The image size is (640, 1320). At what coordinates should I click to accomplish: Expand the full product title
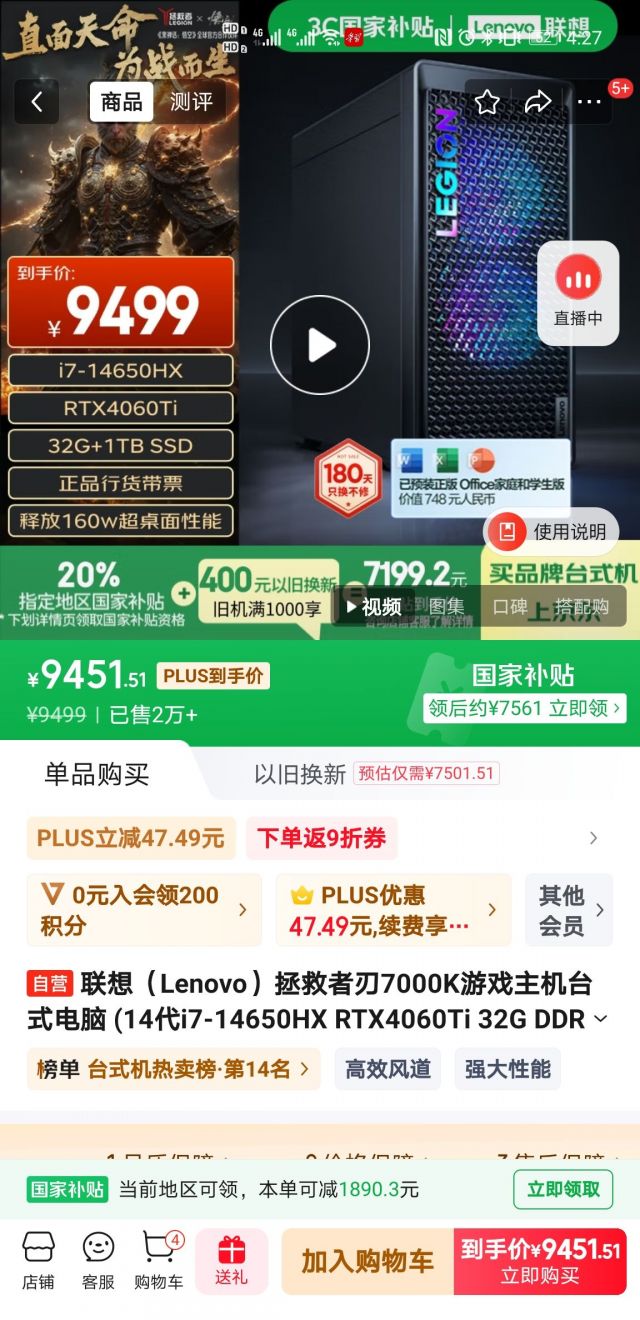point(600,1019)
